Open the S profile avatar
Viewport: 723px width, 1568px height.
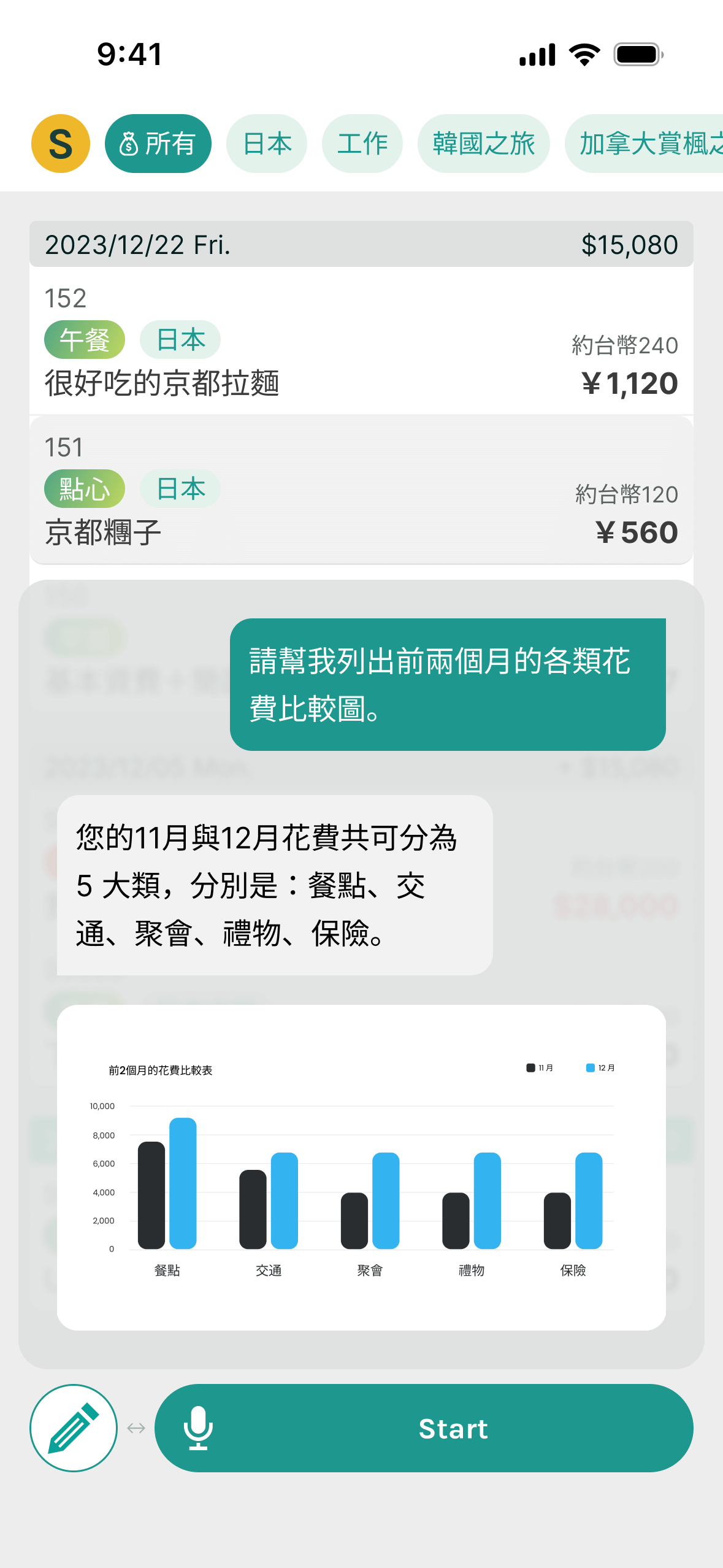(x=60, y=144)
